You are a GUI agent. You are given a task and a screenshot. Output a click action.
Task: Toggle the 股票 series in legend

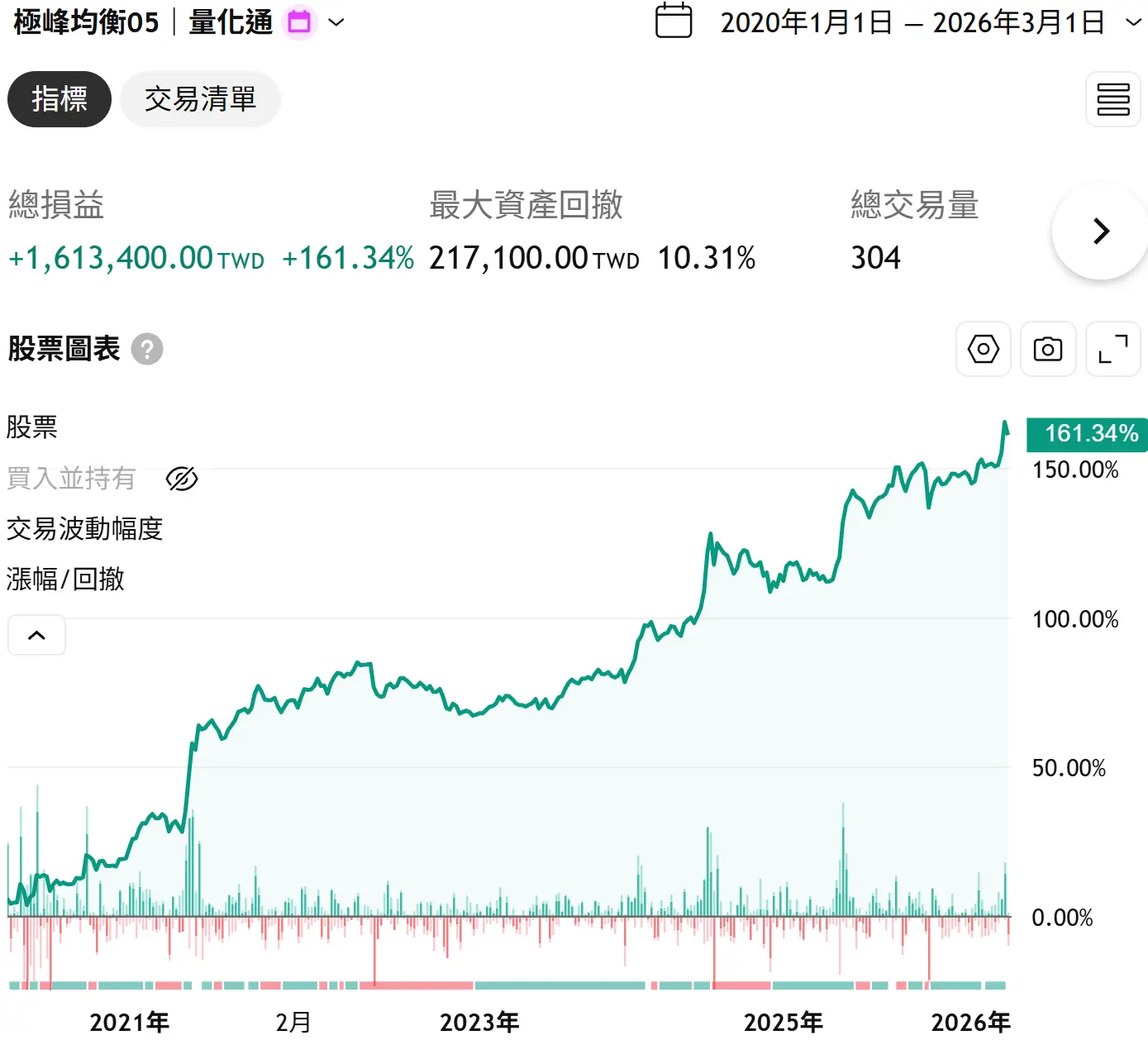[x=32, y=427]
